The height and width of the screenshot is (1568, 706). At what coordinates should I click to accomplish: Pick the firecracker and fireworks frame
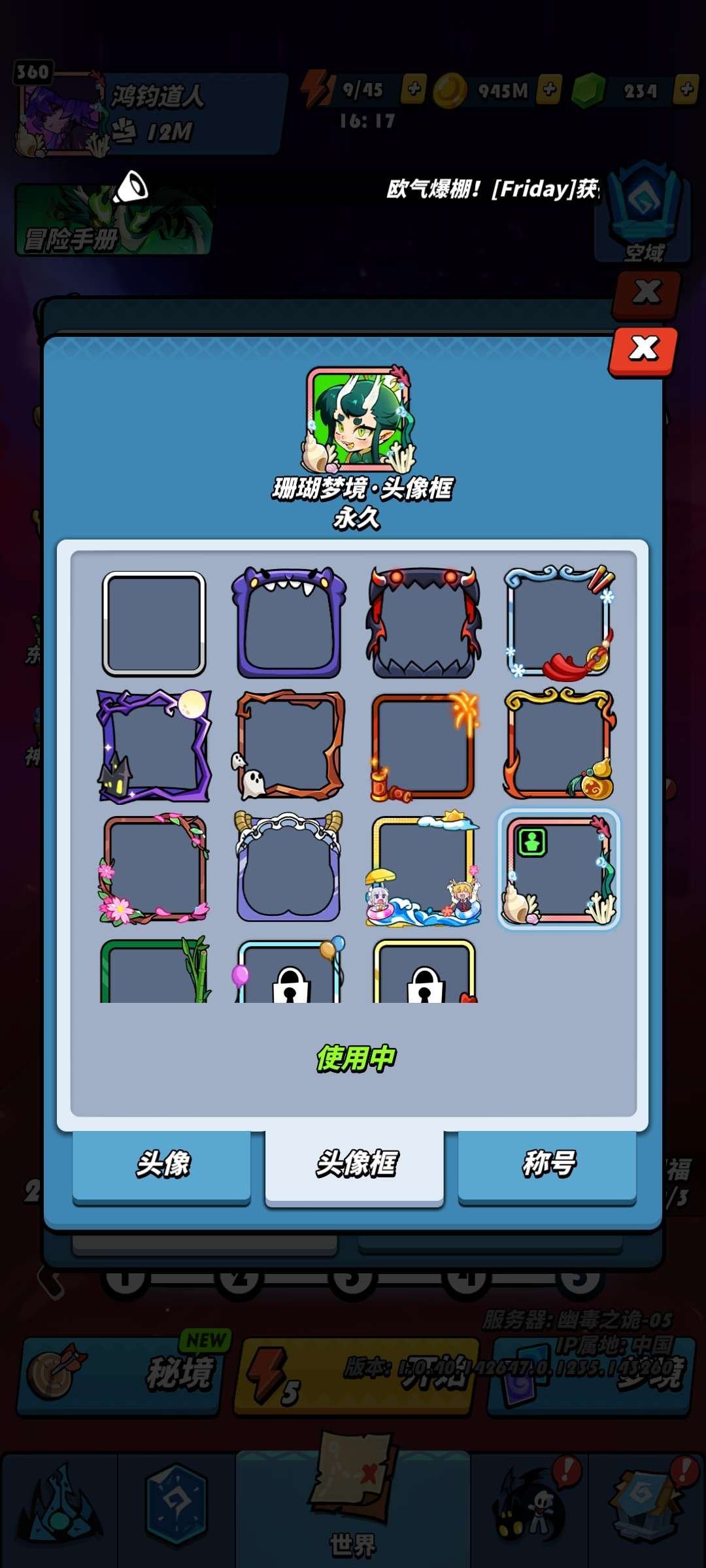(x=424, y=746)
